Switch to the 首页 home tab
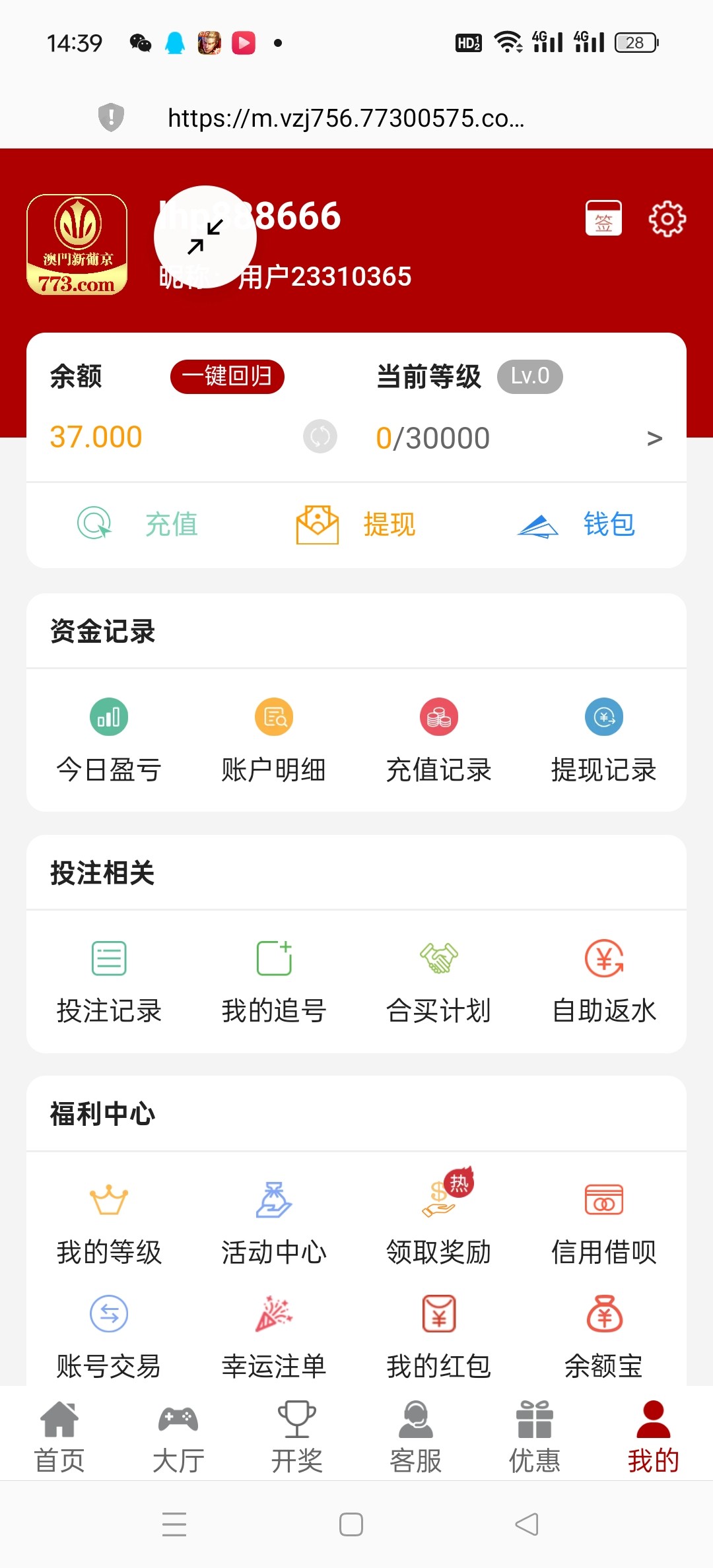Screen dimensions: 713x1568 (59, 1437)
